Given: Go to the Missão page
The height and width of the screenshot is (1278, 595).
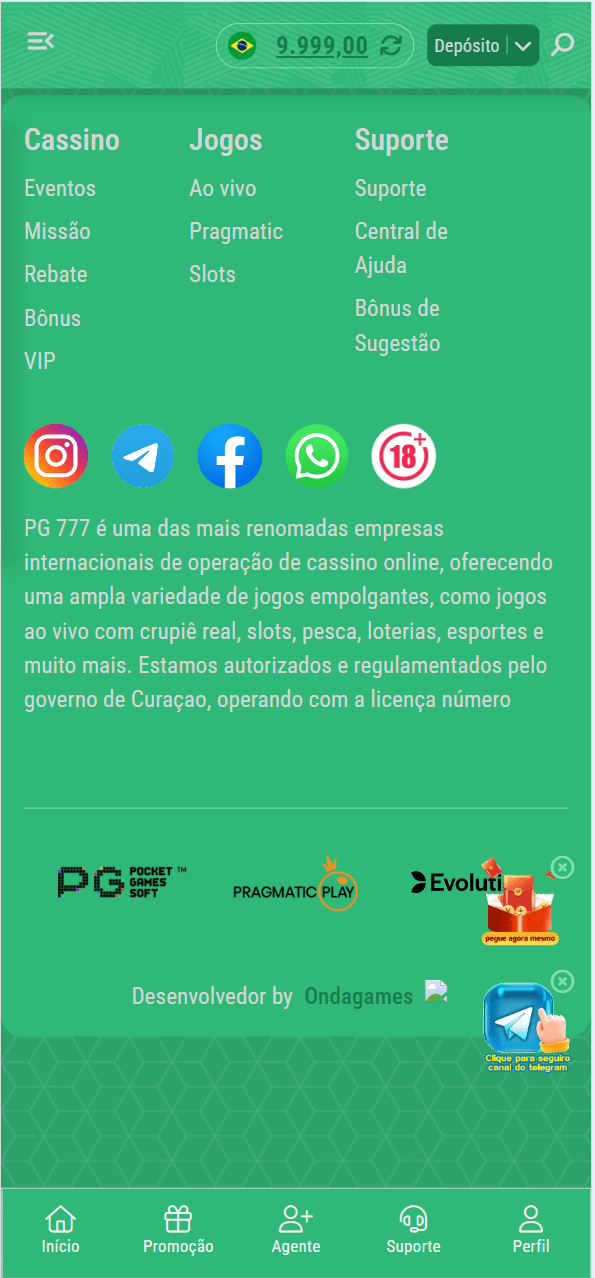Looking at the screenshot, I should pyautogui.click(x=57, y=232).
